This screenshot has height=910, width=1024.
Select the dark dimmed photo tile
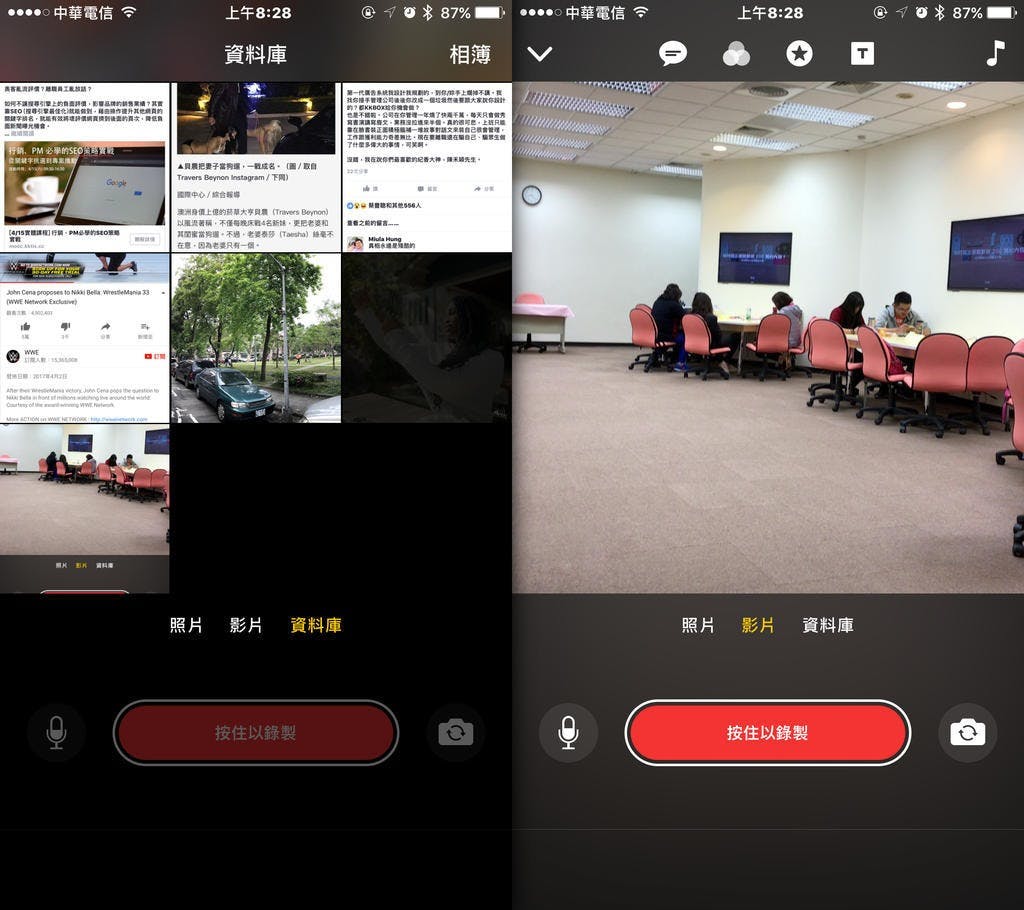coord(426,338)
